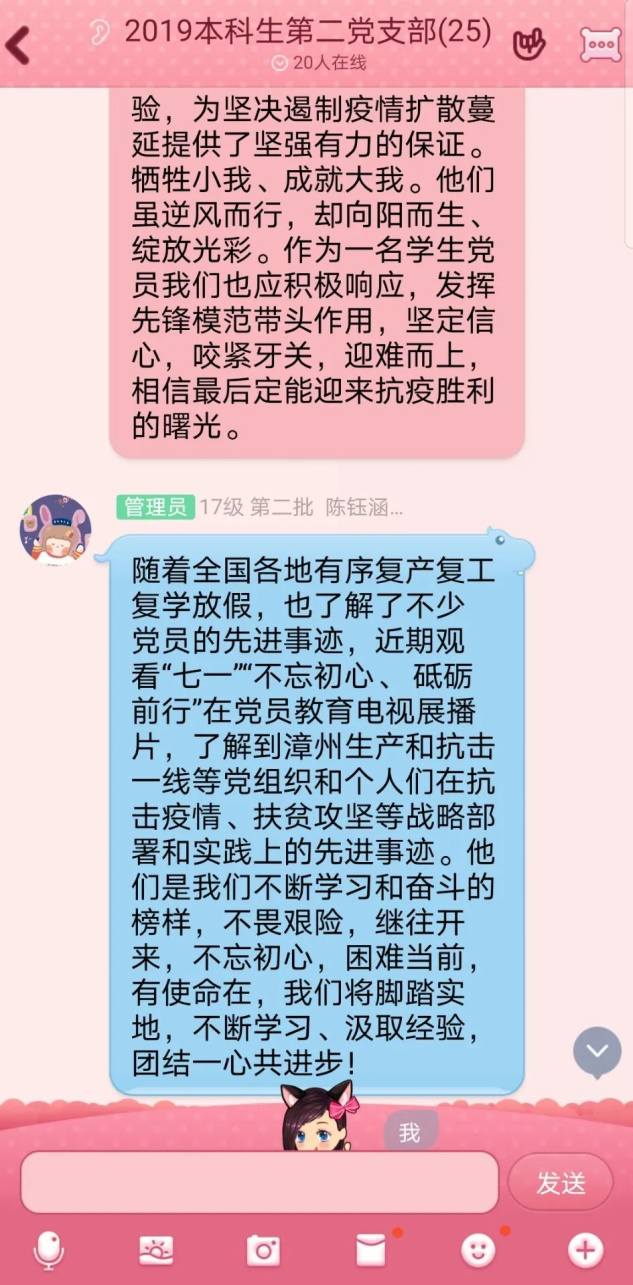Open the photo gallery picker

coord(156,1249)
